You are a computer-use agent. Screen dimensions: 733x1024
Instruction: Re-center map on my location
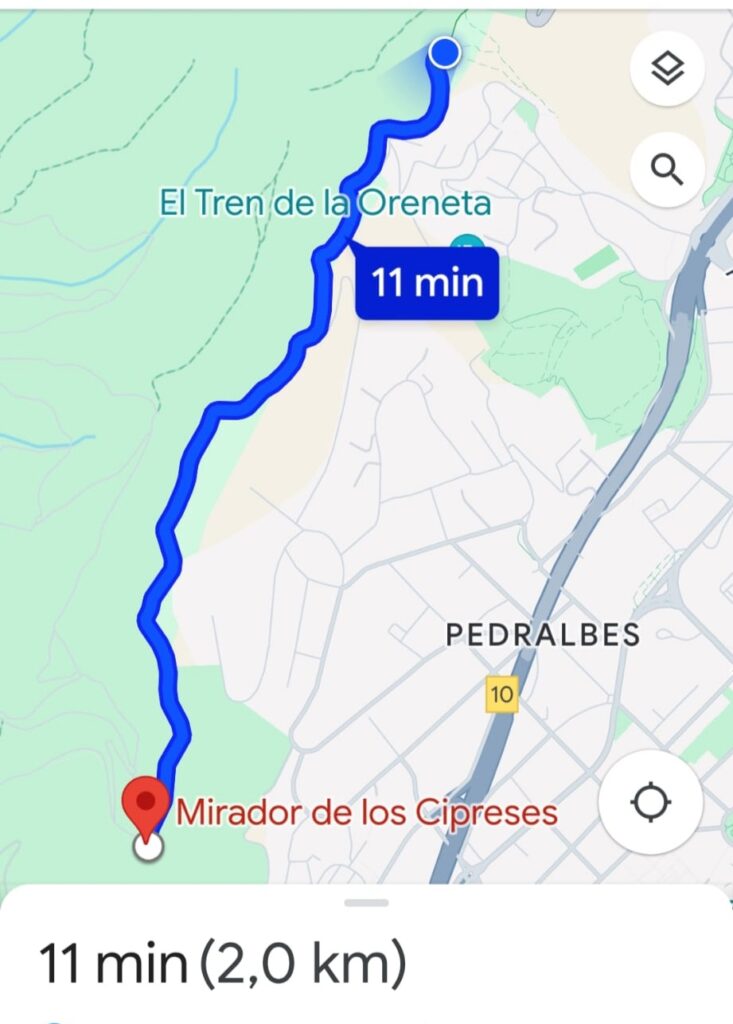click(651, 801)
